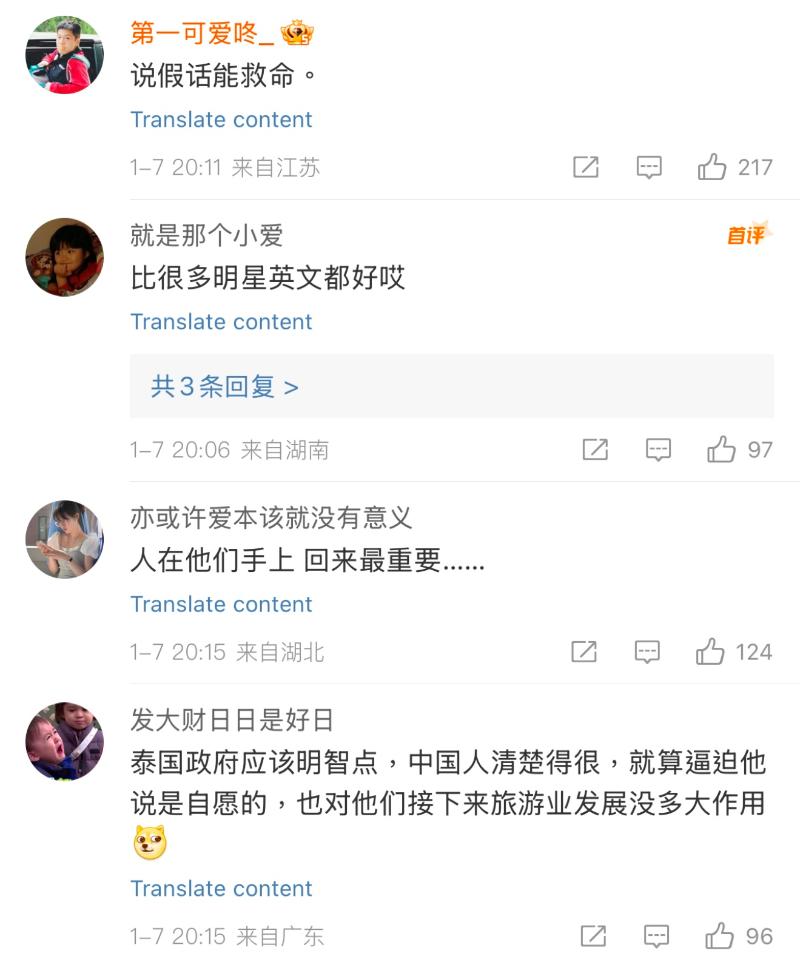Viewport: 800px width, 962px height.
Task: Translate the comment 人在他们手上 回来最重要
Action: [221, 605]
